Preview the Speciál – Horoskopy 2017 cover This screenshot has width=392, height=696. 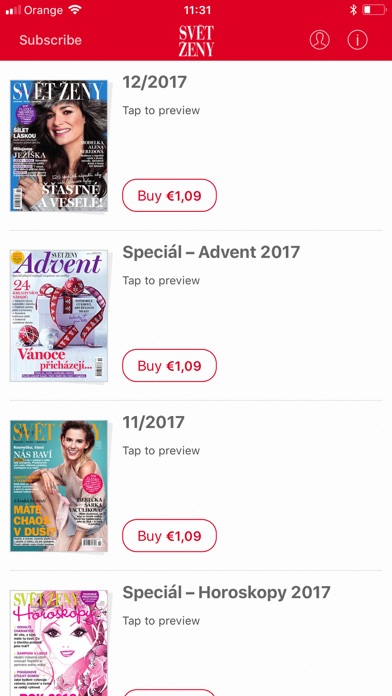[59, 643]
